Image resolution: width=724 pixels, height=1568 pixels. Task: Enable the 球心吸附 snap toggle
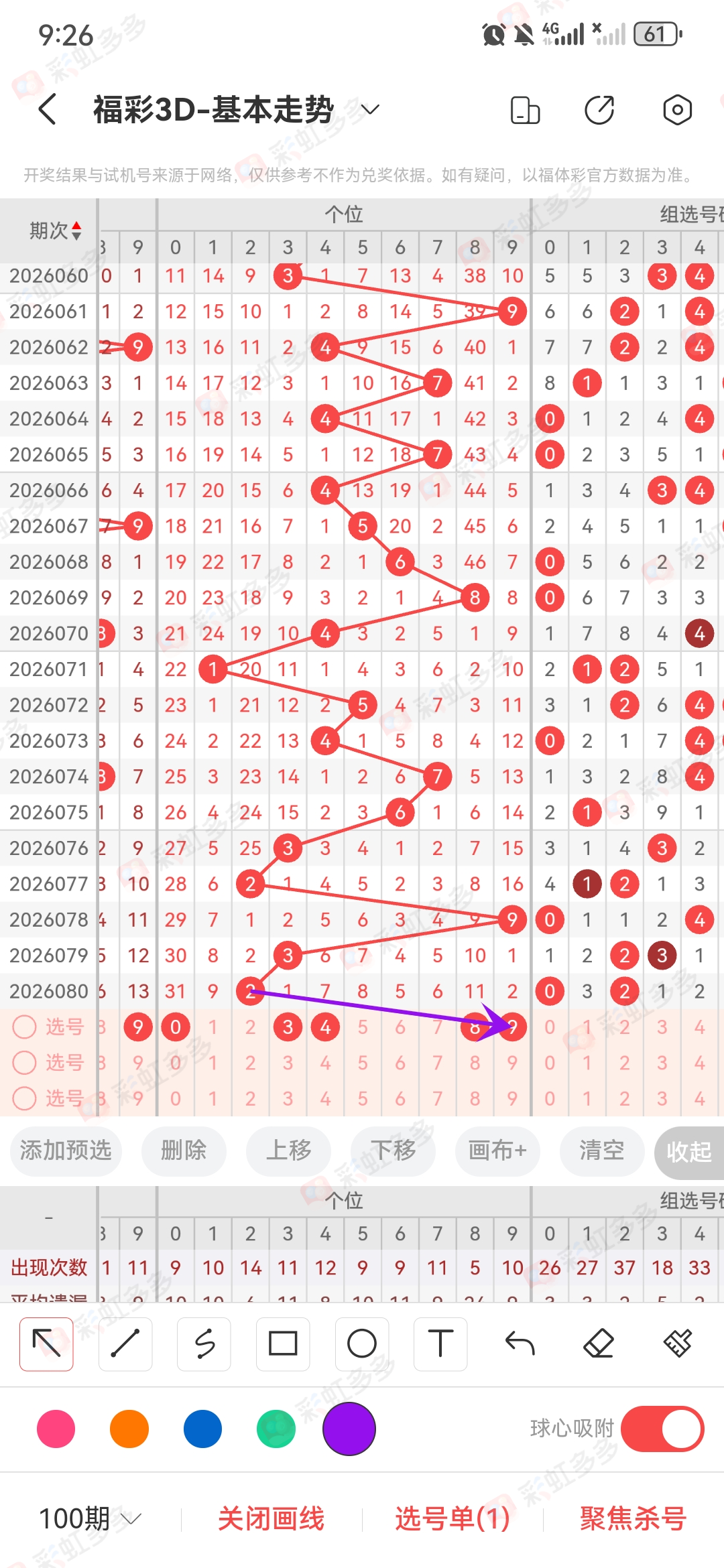click(x=662, y=1428)
